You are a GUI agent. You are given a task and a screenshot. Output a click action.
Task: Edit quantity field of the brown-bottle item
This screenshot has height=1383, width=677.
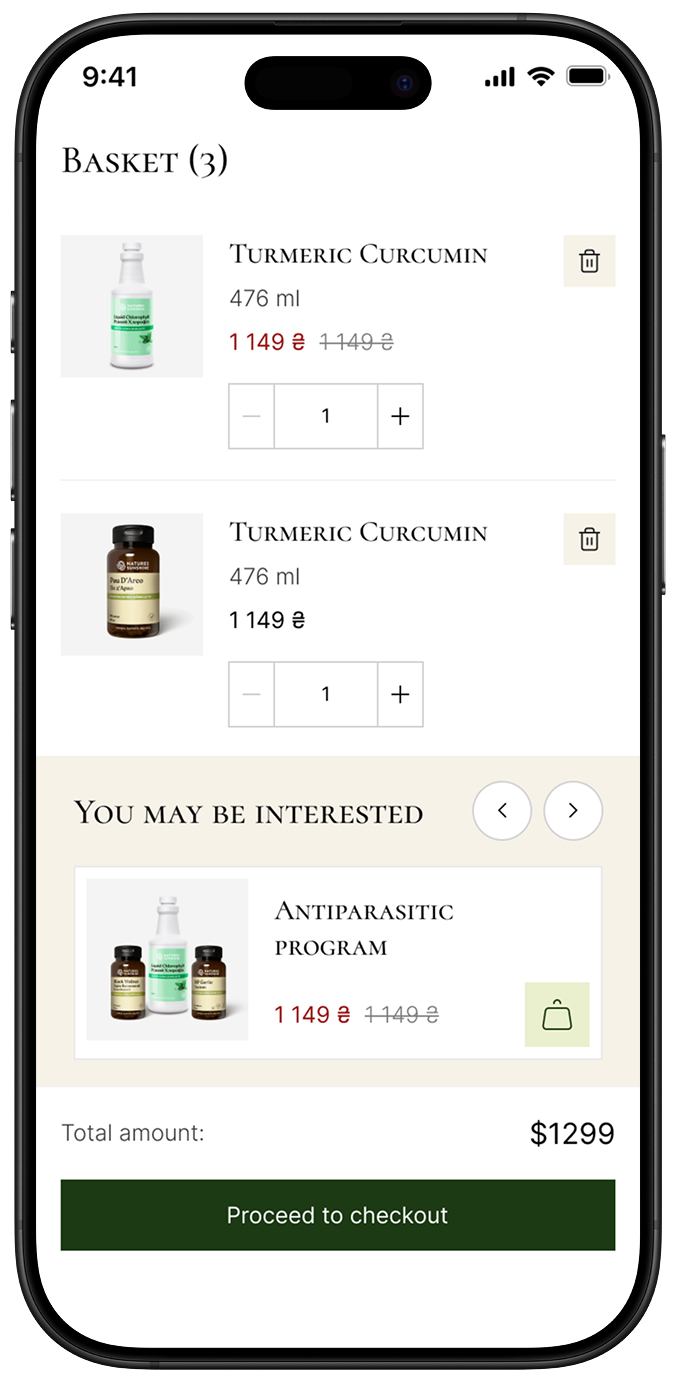(x=326, y=694)
